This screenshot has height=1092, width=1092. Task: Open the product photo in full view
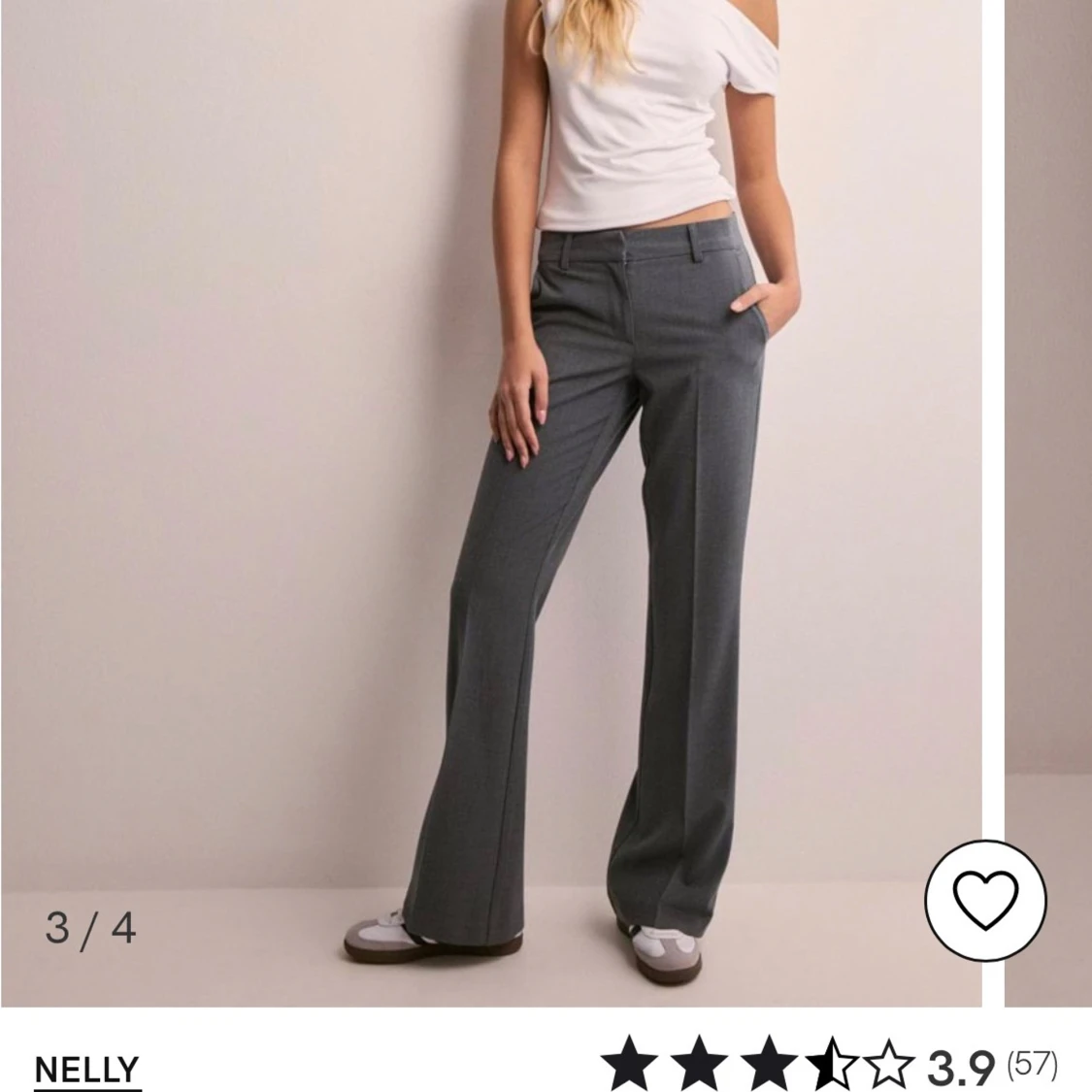click(x=490, y=485)
